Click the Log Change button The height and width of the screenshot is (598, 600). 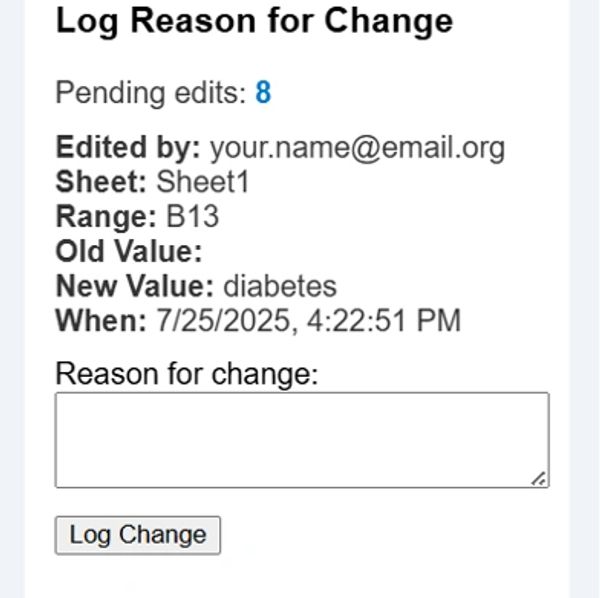point(137,534)
